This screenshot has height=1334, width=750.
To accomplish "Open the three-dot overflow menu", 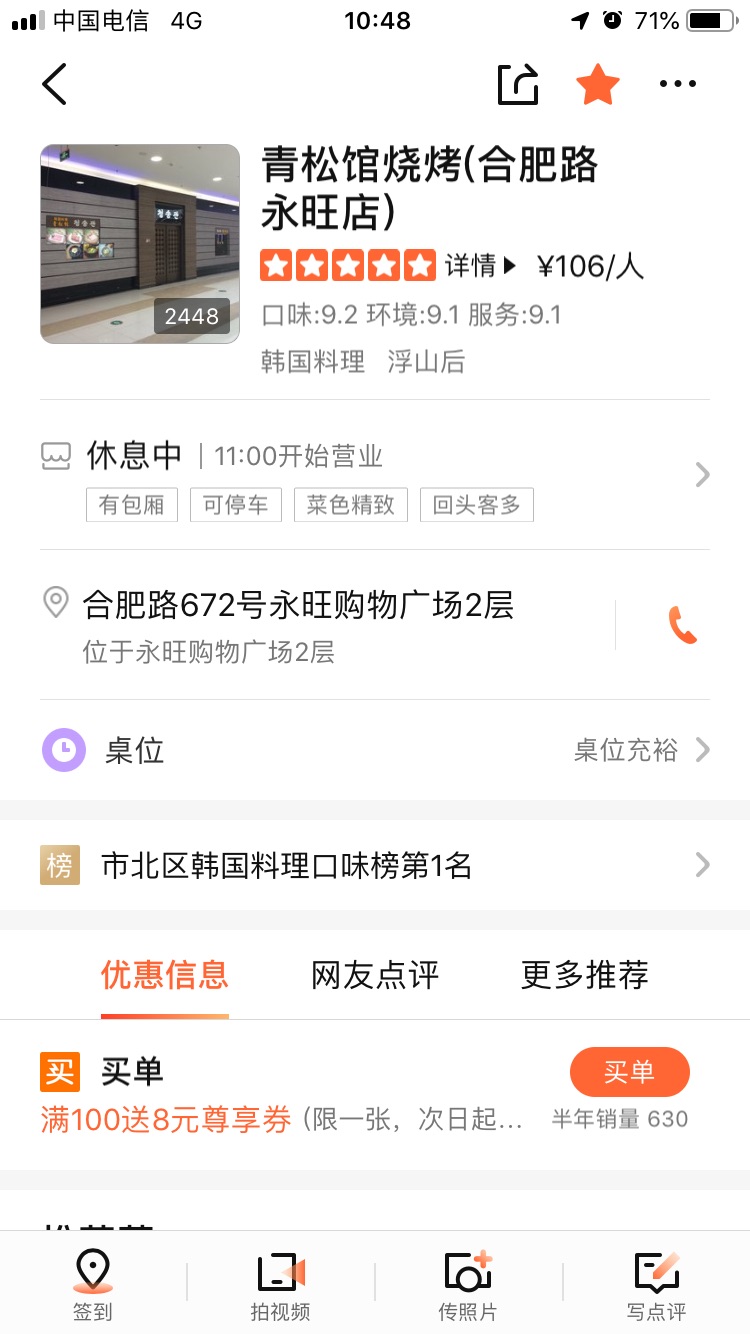I will (677, 84).
